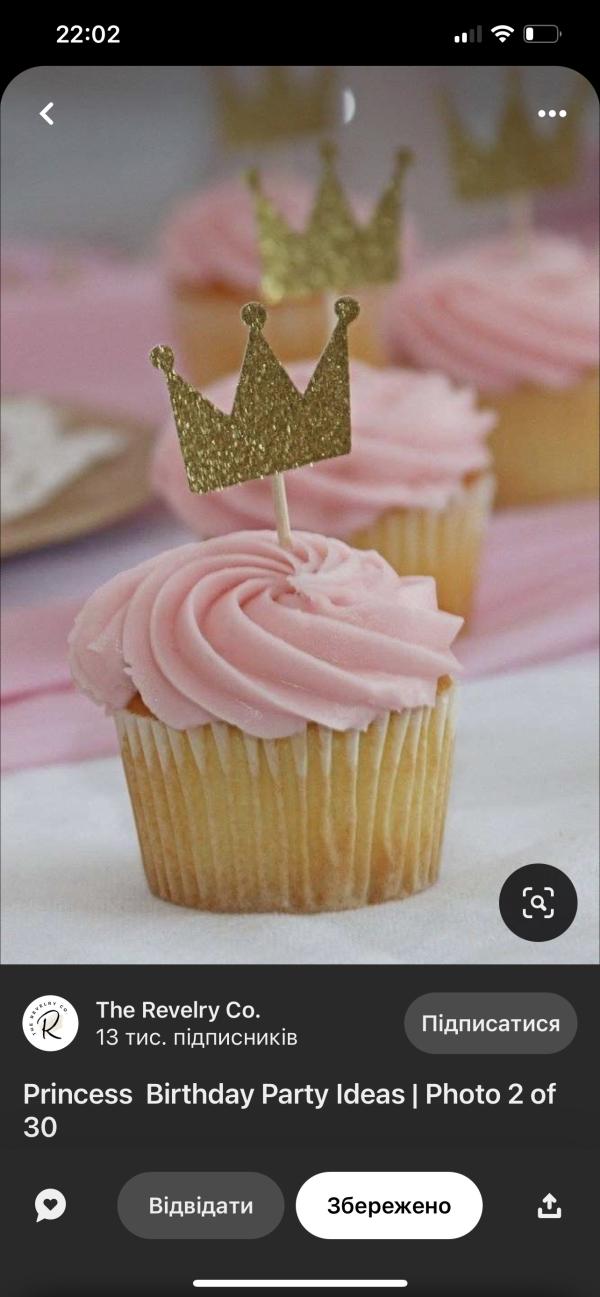Go back using the top-left arrow

pyautogui.click(x=46, y=114)
